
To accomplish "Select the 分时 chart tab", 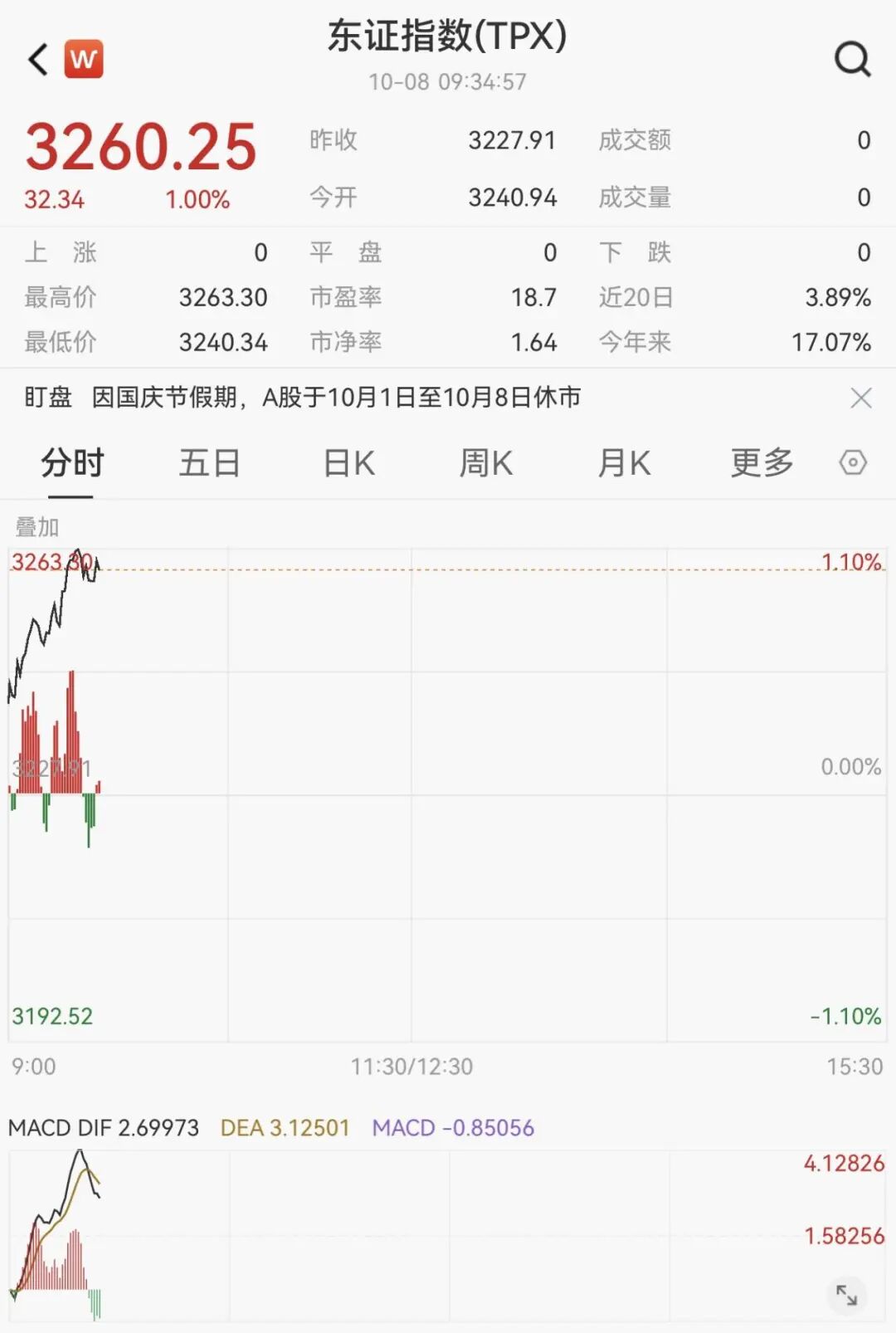I will pyautogui.click(x=72, y=463).
